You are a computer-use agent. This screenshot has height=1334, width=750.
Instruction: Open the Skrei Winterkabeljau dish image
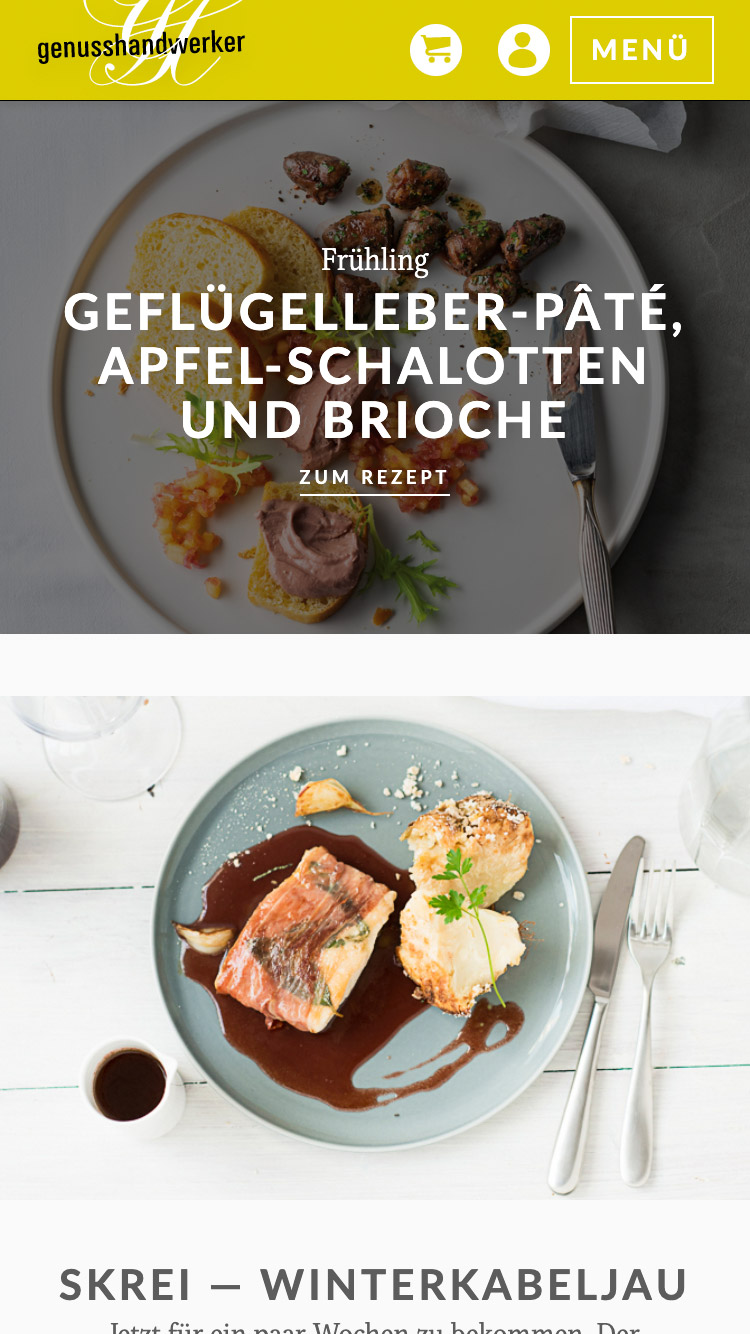(x=374, y=947)
